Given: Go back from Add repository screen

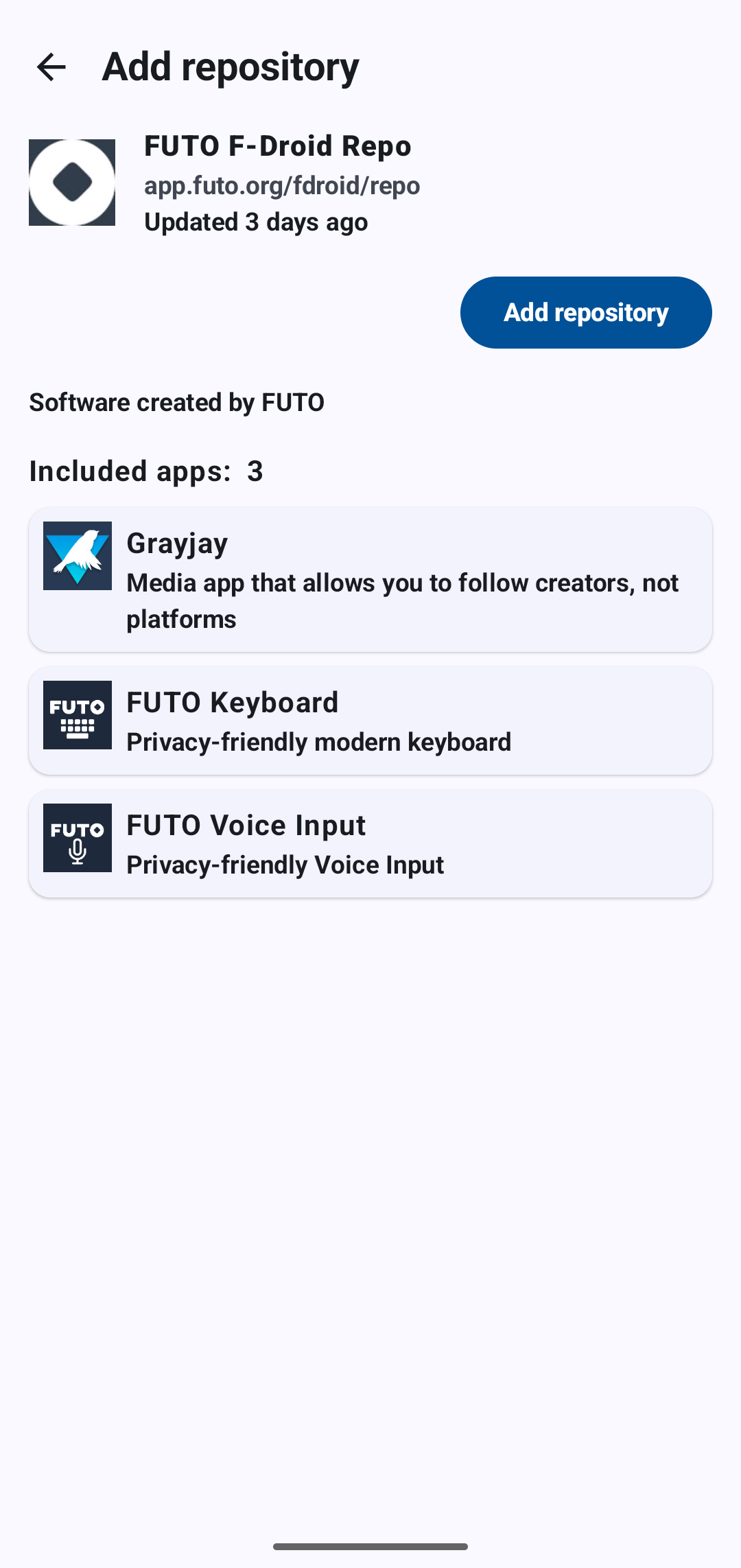Looking at the screenshot, I should [51, 67].
